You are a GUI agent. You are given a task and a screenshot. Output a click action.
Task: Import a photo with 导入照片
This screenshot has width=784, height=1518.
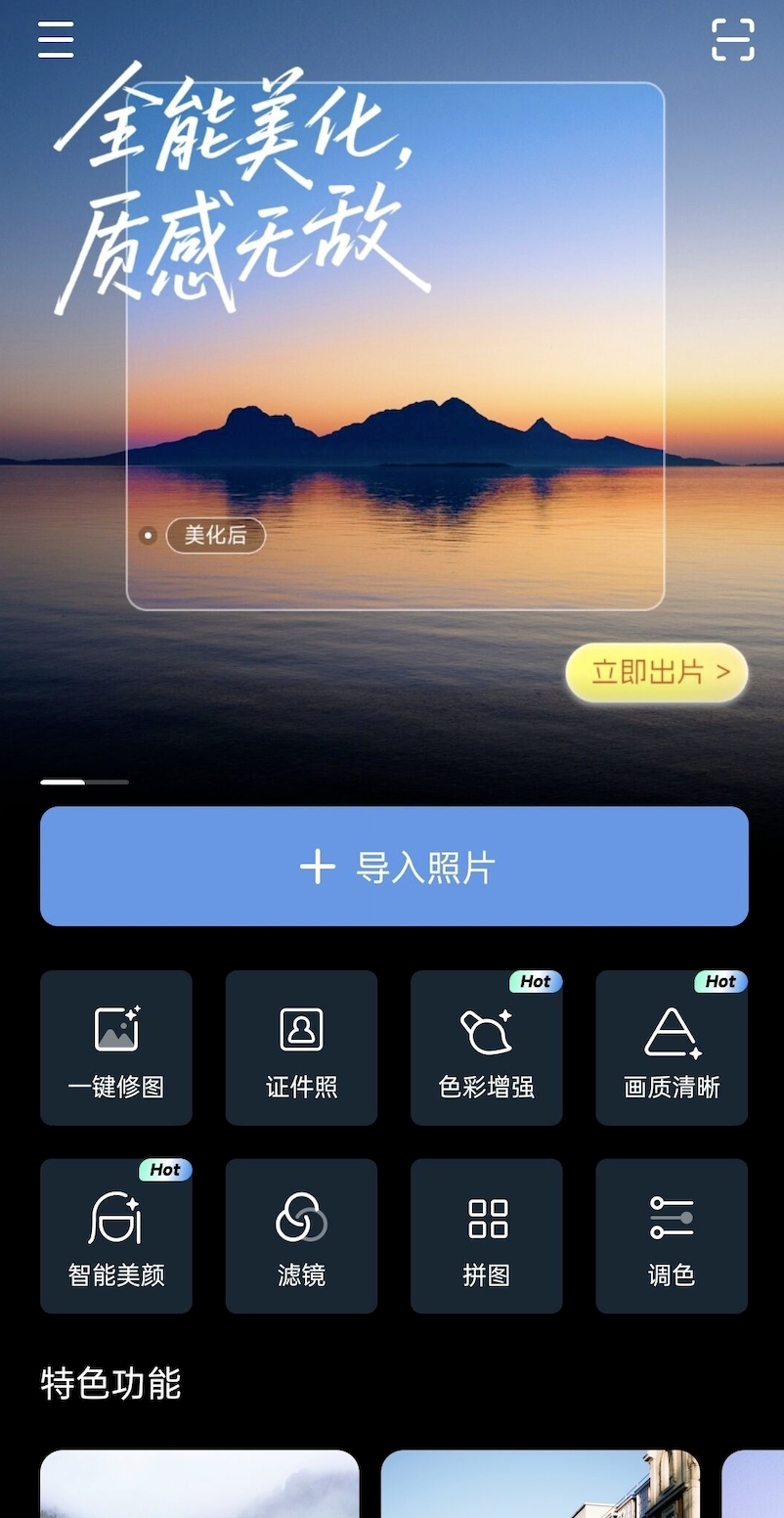coord(394,867)
